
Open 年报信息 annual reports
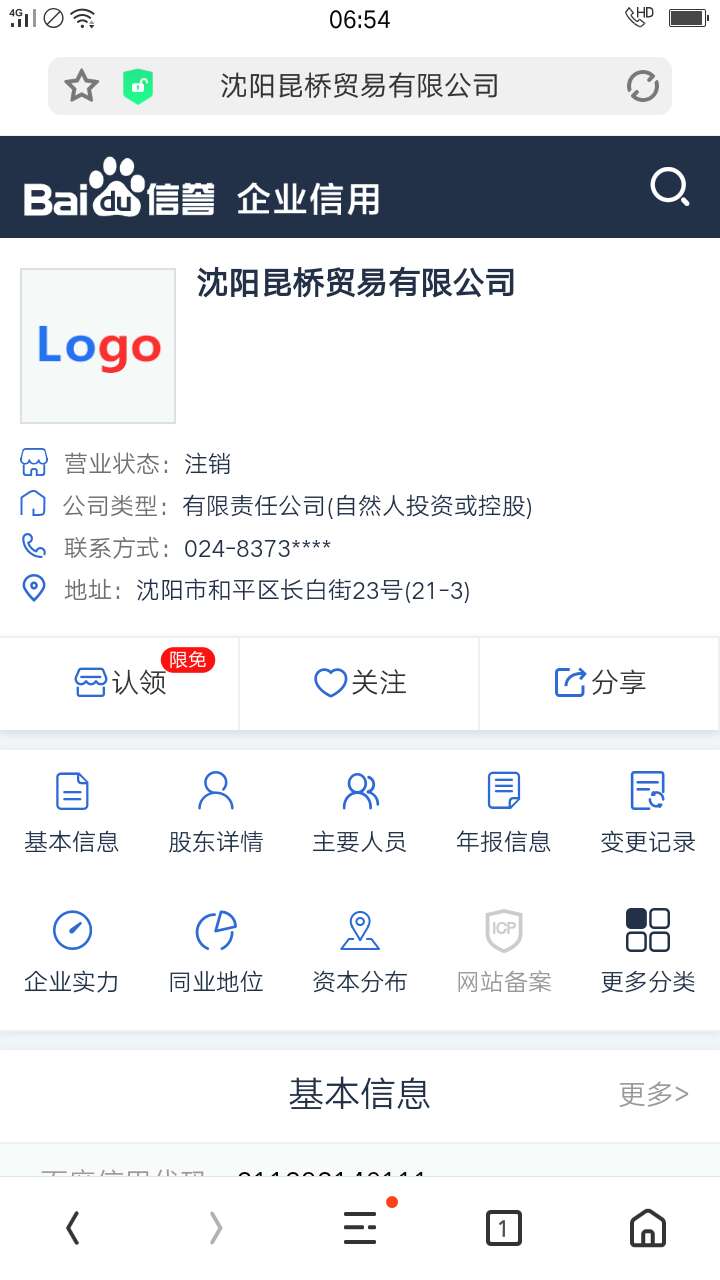[x=504, y=812]
